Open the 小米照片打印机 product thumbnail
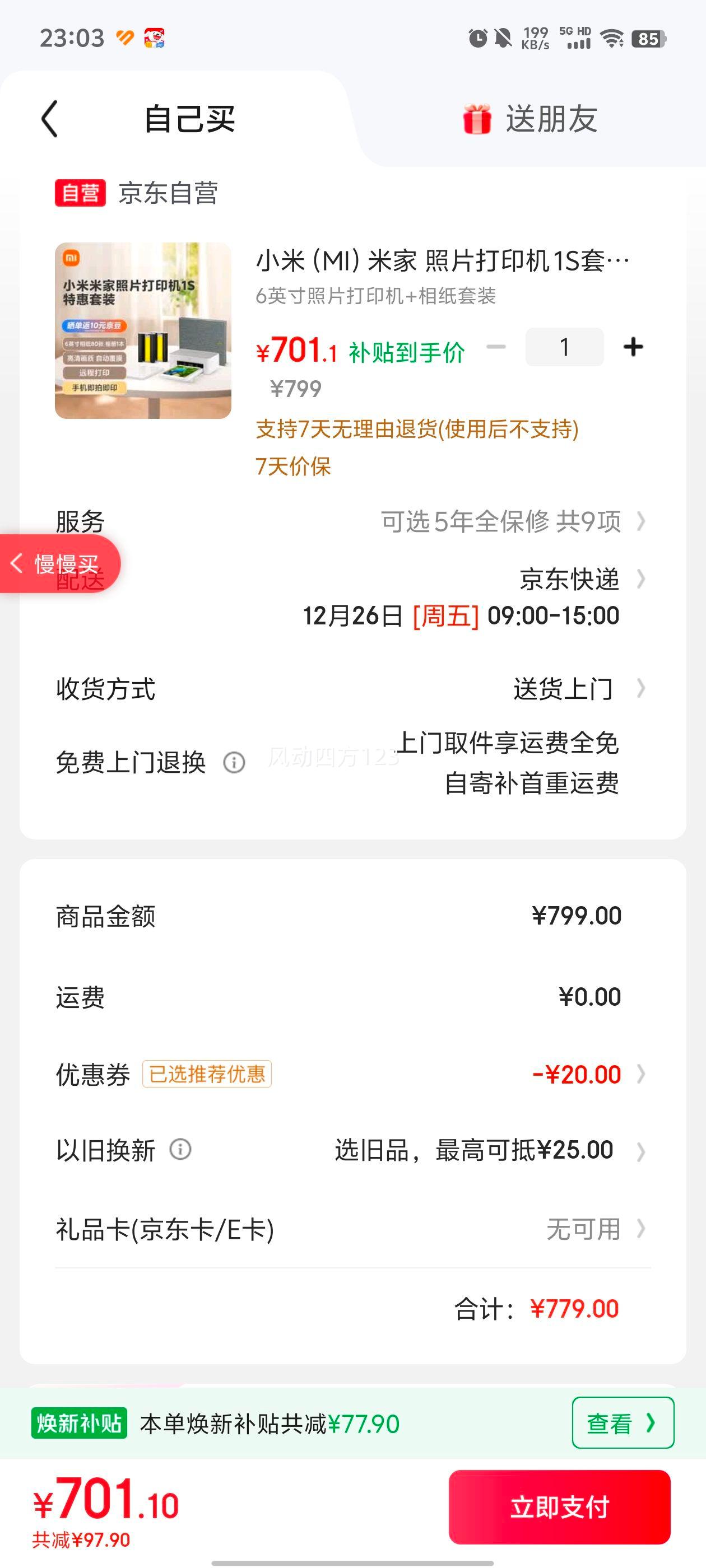706x1568 pixels. pos(143,330)
